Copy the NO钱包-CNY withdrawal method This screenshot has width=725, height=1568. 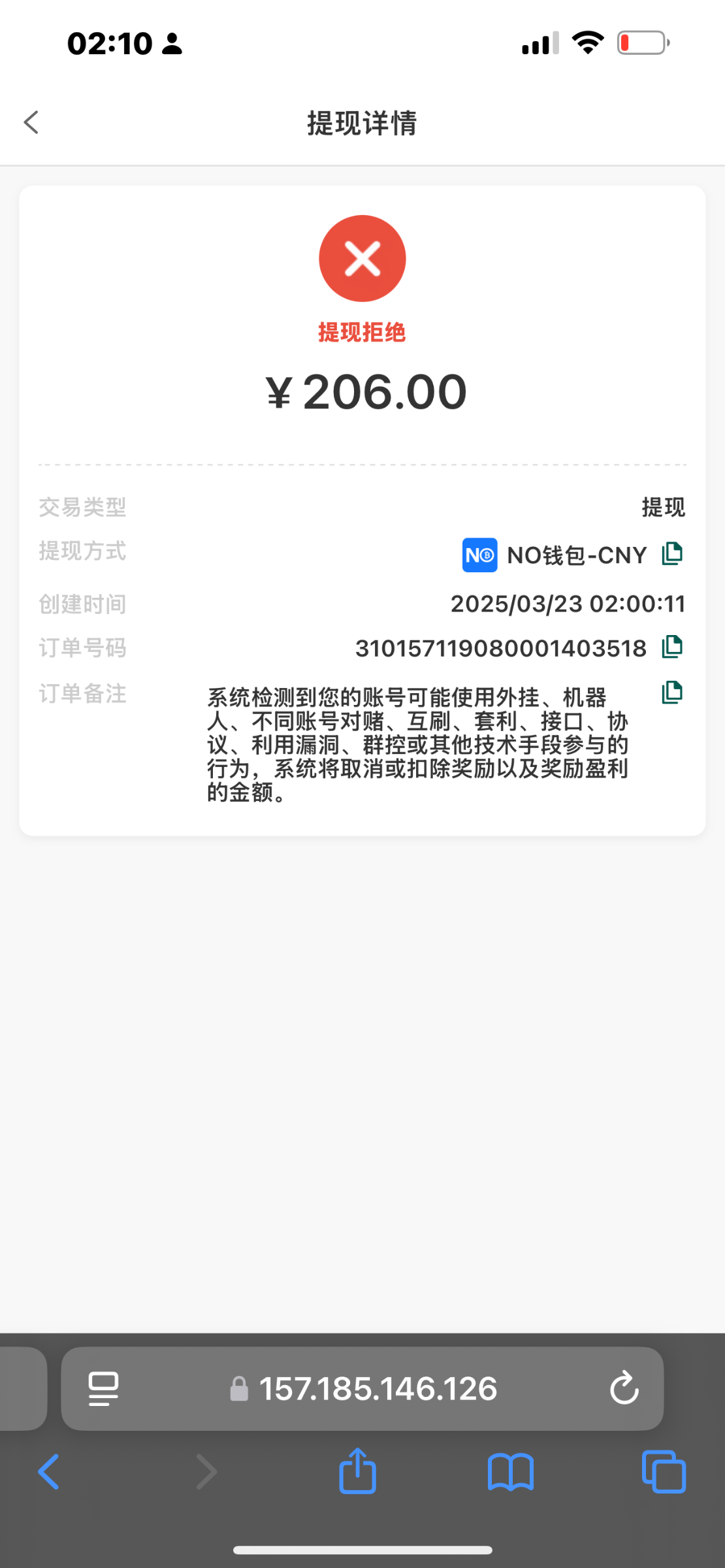pos(672,553)
